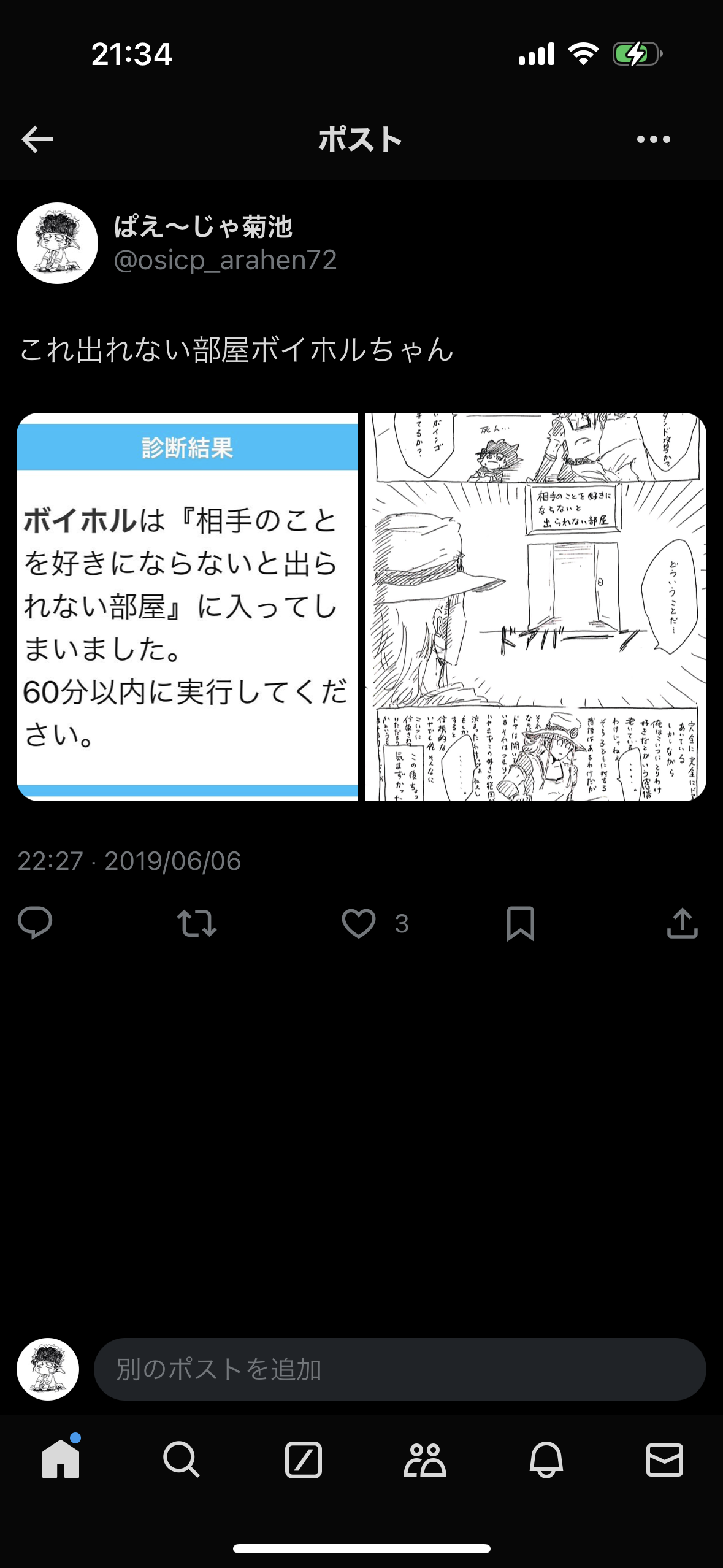Open the manga sketch image

[535, 606]
